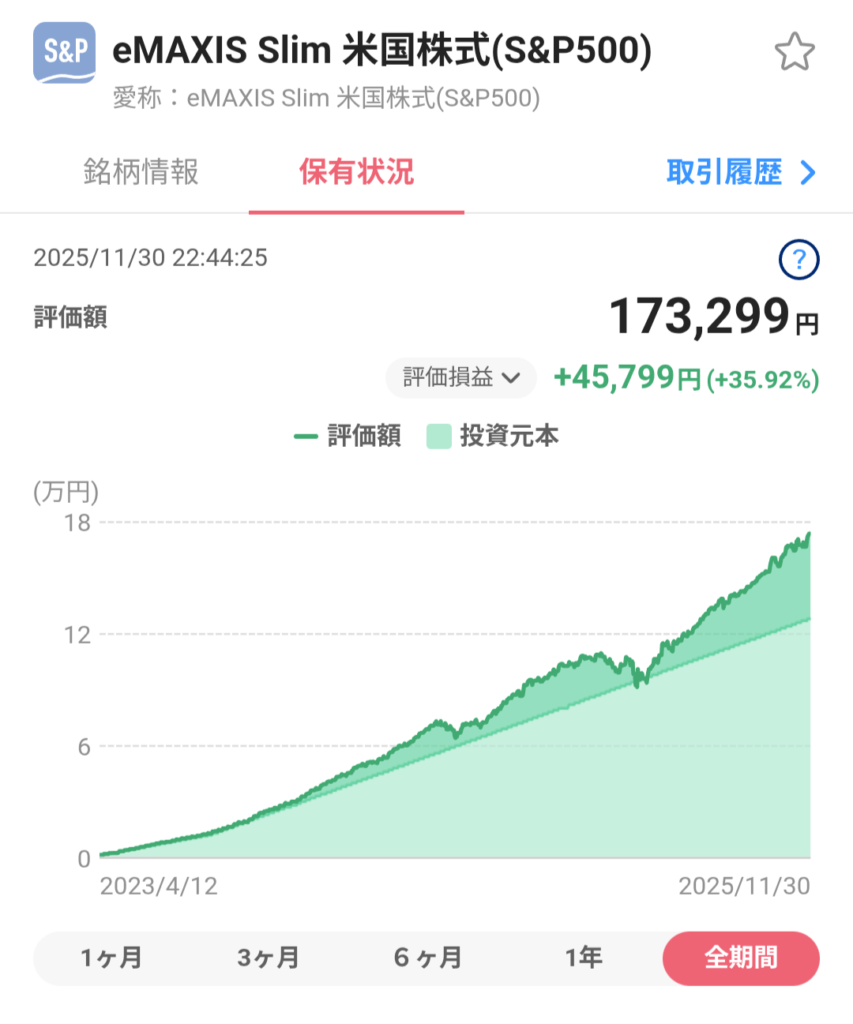853x1024 pixels.
Task: View the 1年 chart range
Action: [x=583, y=958]
